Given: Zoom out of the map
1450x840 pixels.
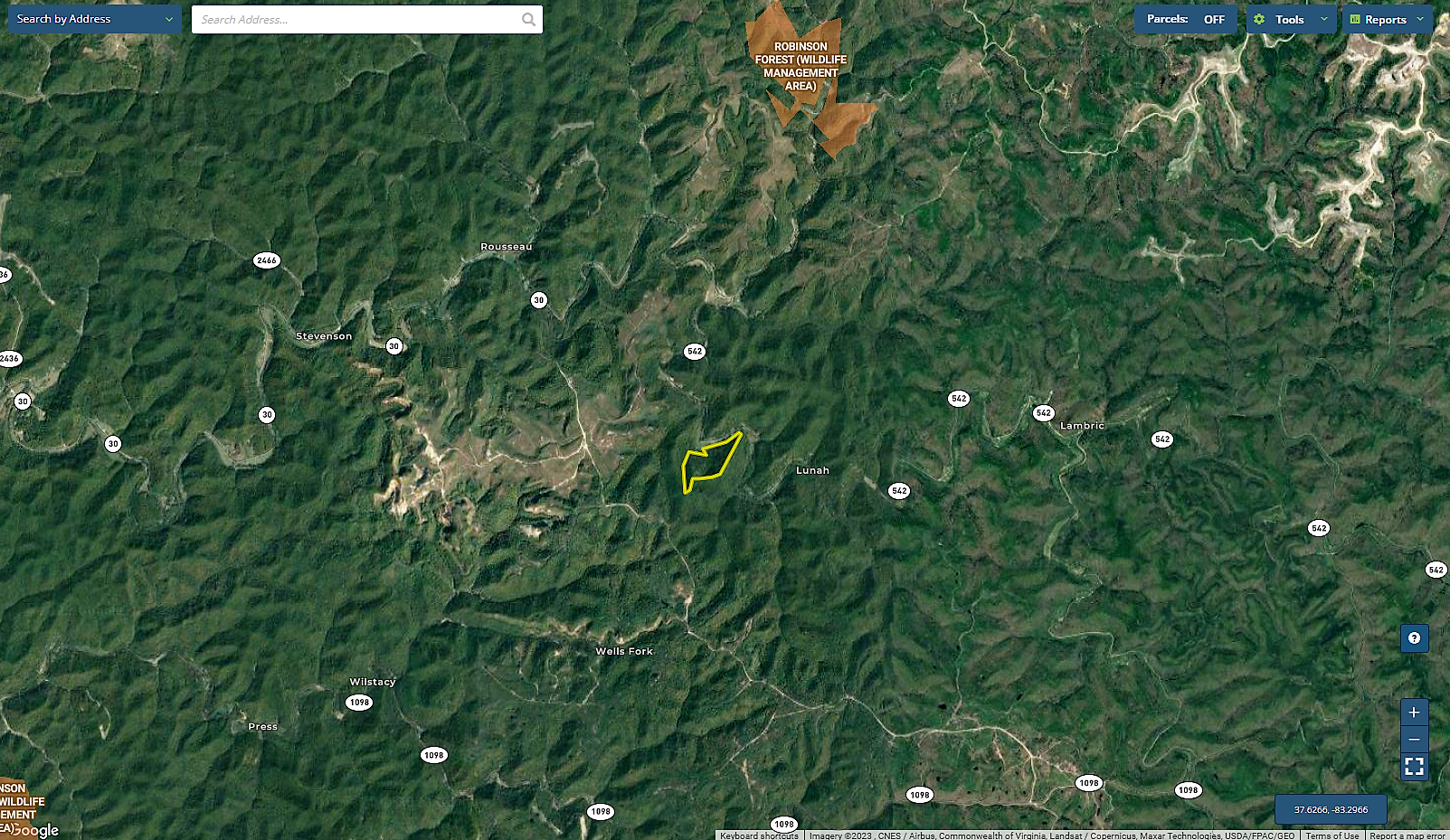Looking at the screenshot, I should click(x=1414, y=739).
